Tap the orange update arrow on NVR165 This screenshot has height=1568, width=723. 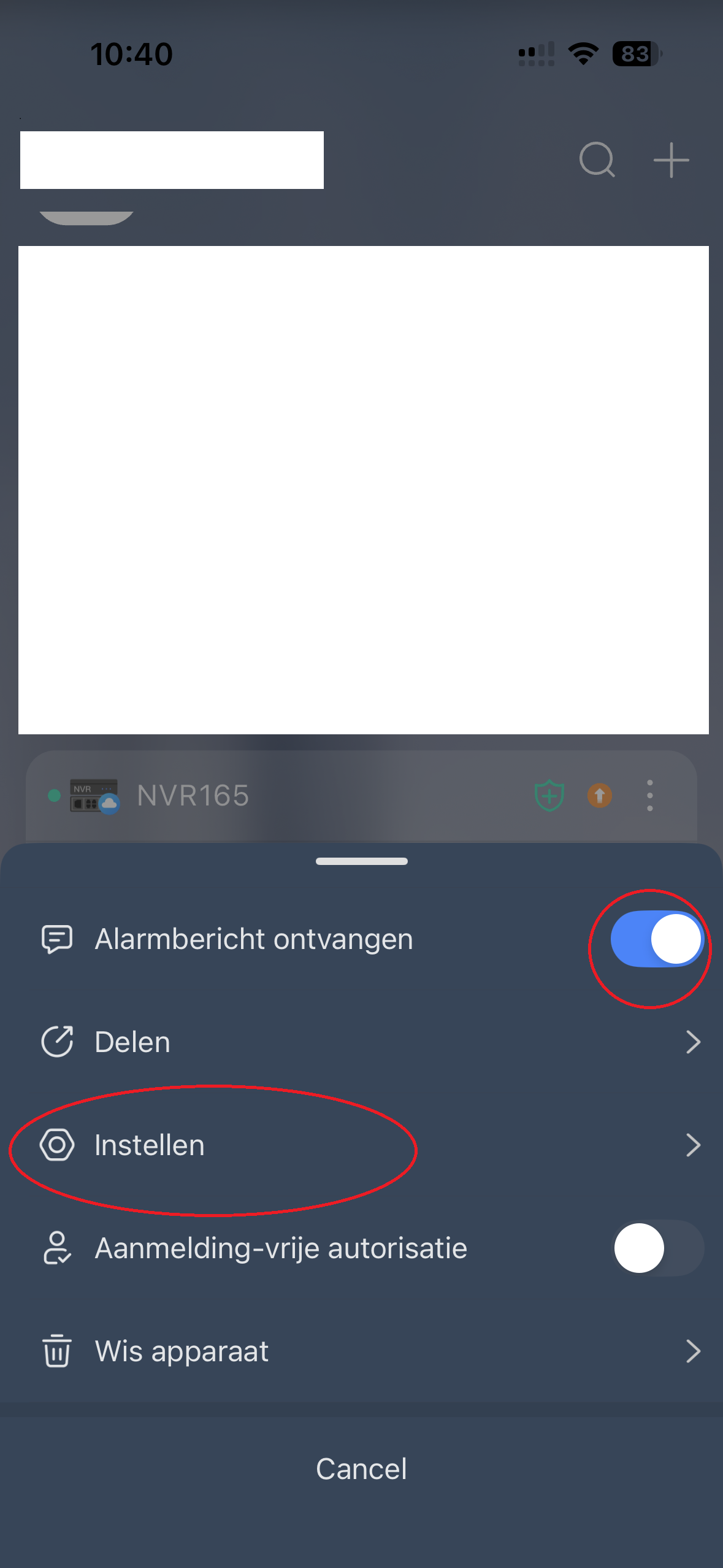pyautogui.click(x=600, y=796)
